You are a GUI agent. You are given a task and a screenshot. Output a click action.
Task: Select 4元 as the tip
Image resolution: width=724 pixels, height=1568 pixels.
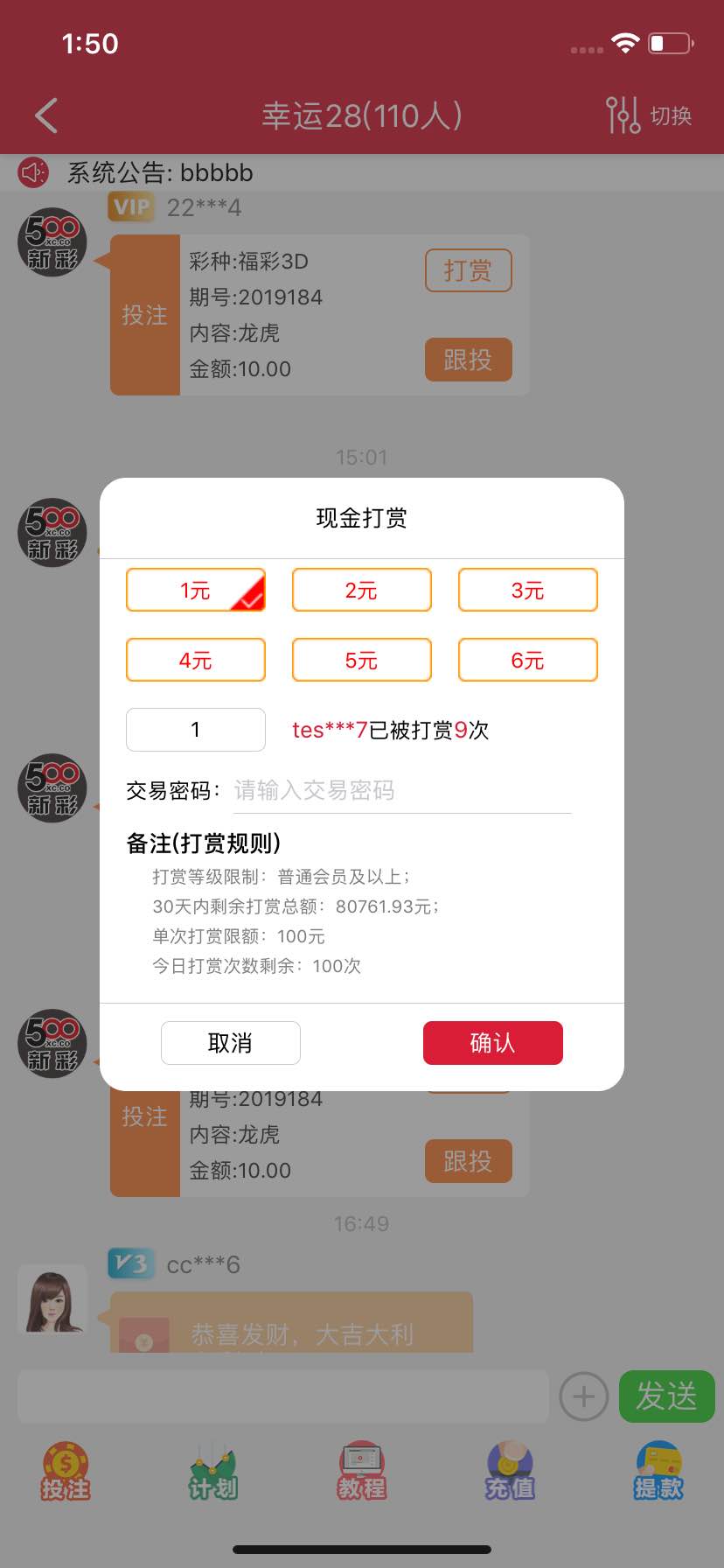(x=195, y=660)
